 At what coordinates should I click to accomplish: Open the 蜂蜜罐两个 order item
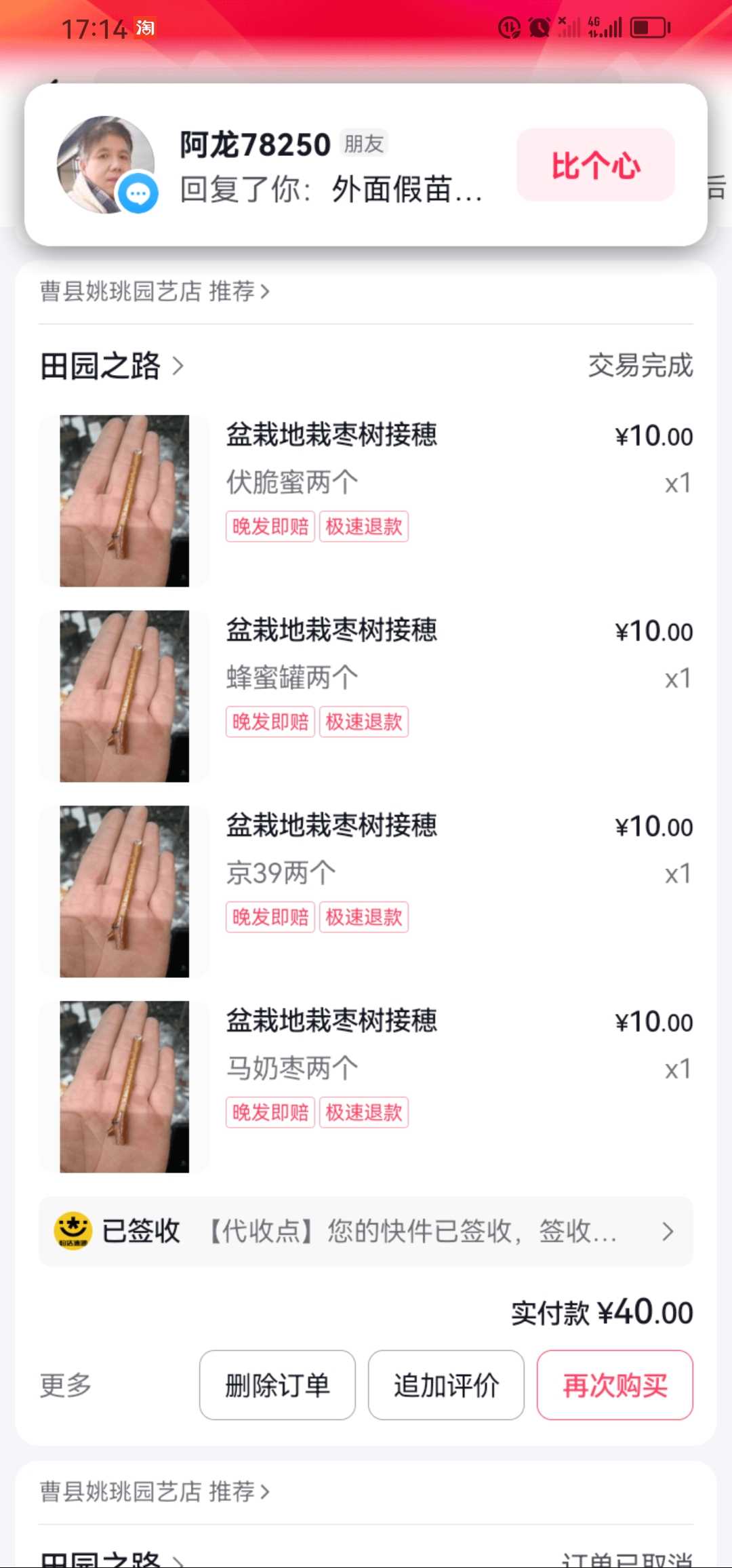pos(366,696)
